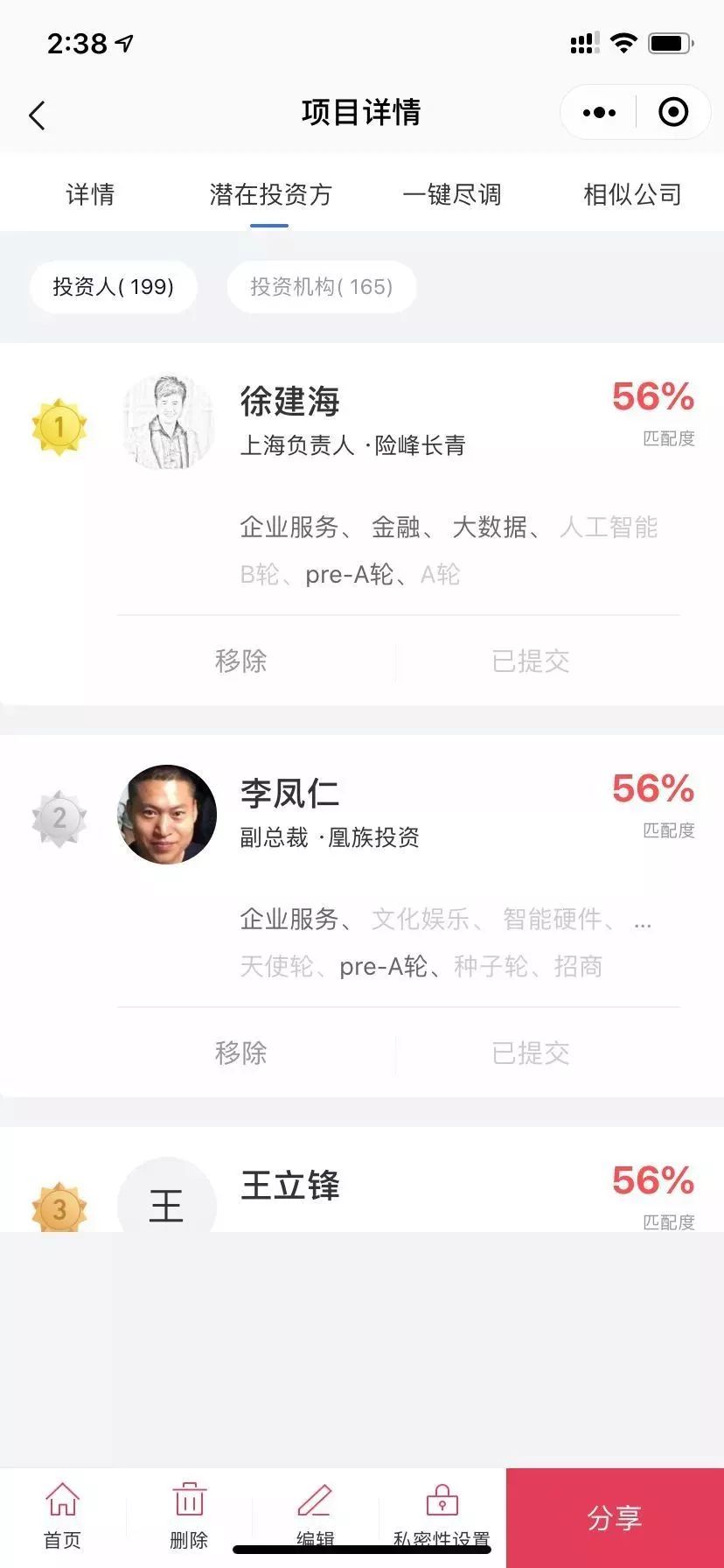Toggle the 投资人(199) filter pill
Image resolution: width=724 pixels, height=1568 pixels.
click(113, 287)
